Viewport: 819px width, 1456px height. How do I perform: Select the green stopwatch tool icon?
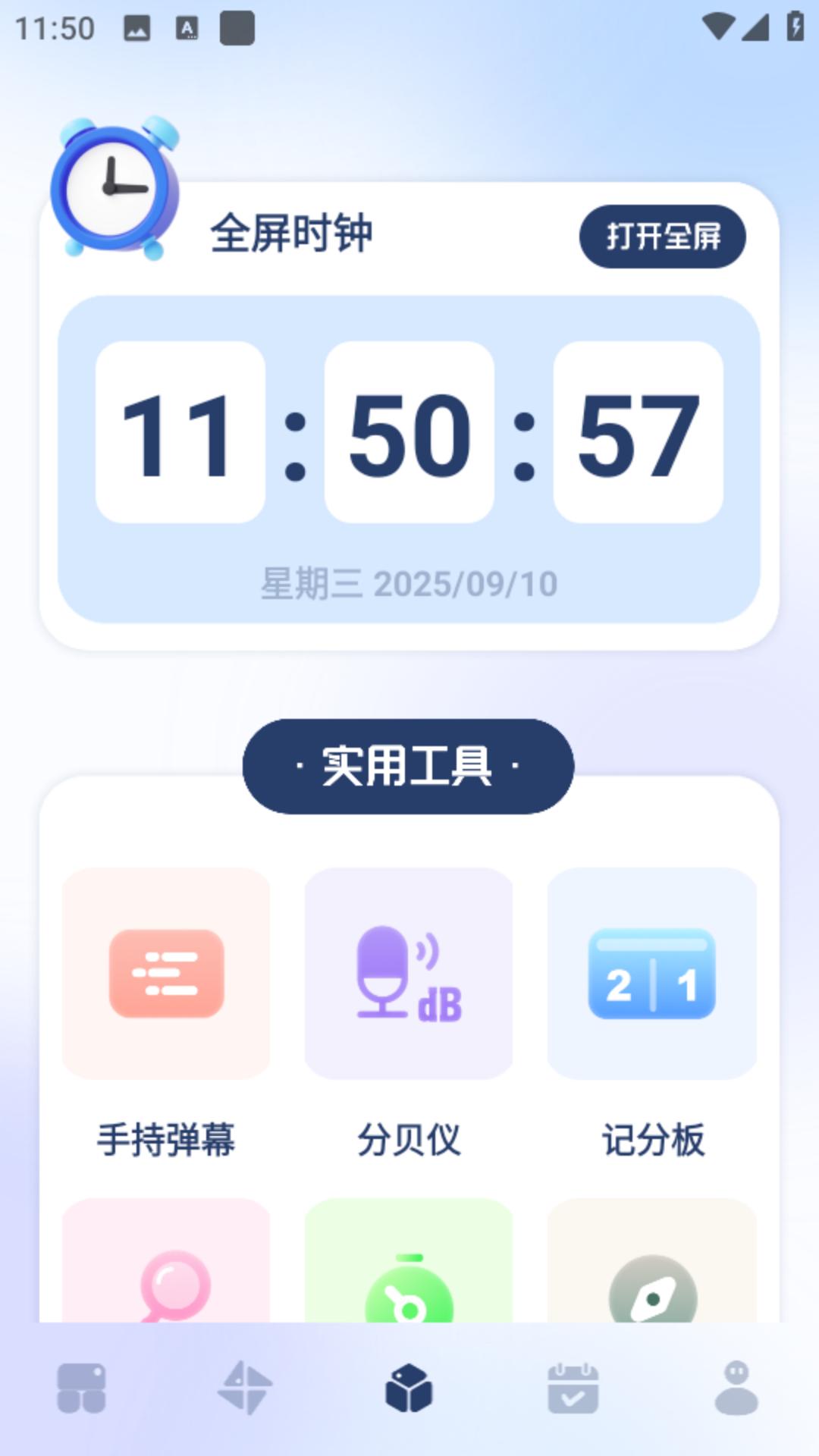click(x=409, y=1289)
